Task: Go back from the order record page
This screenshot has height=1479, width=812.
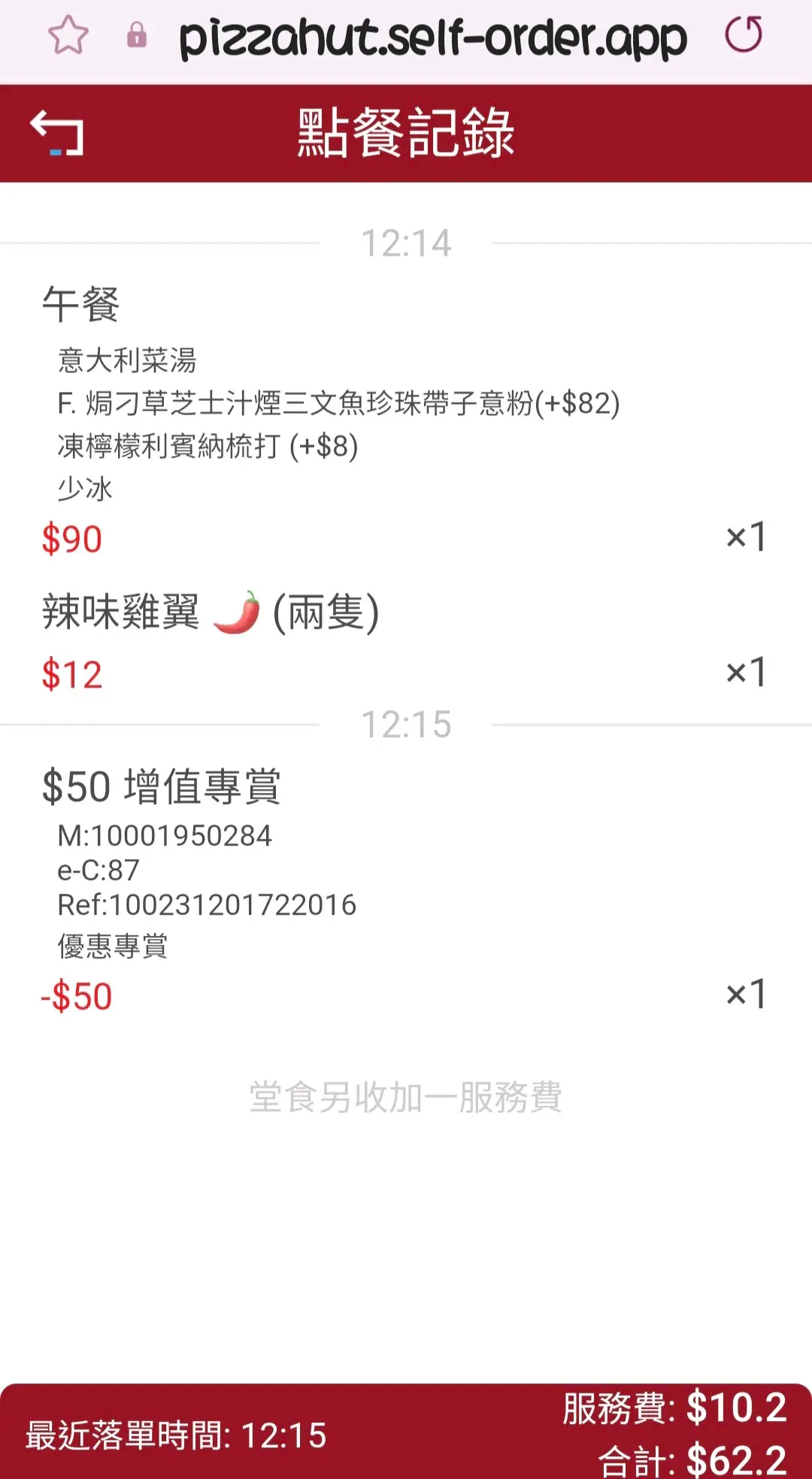Action: [57, 133]
